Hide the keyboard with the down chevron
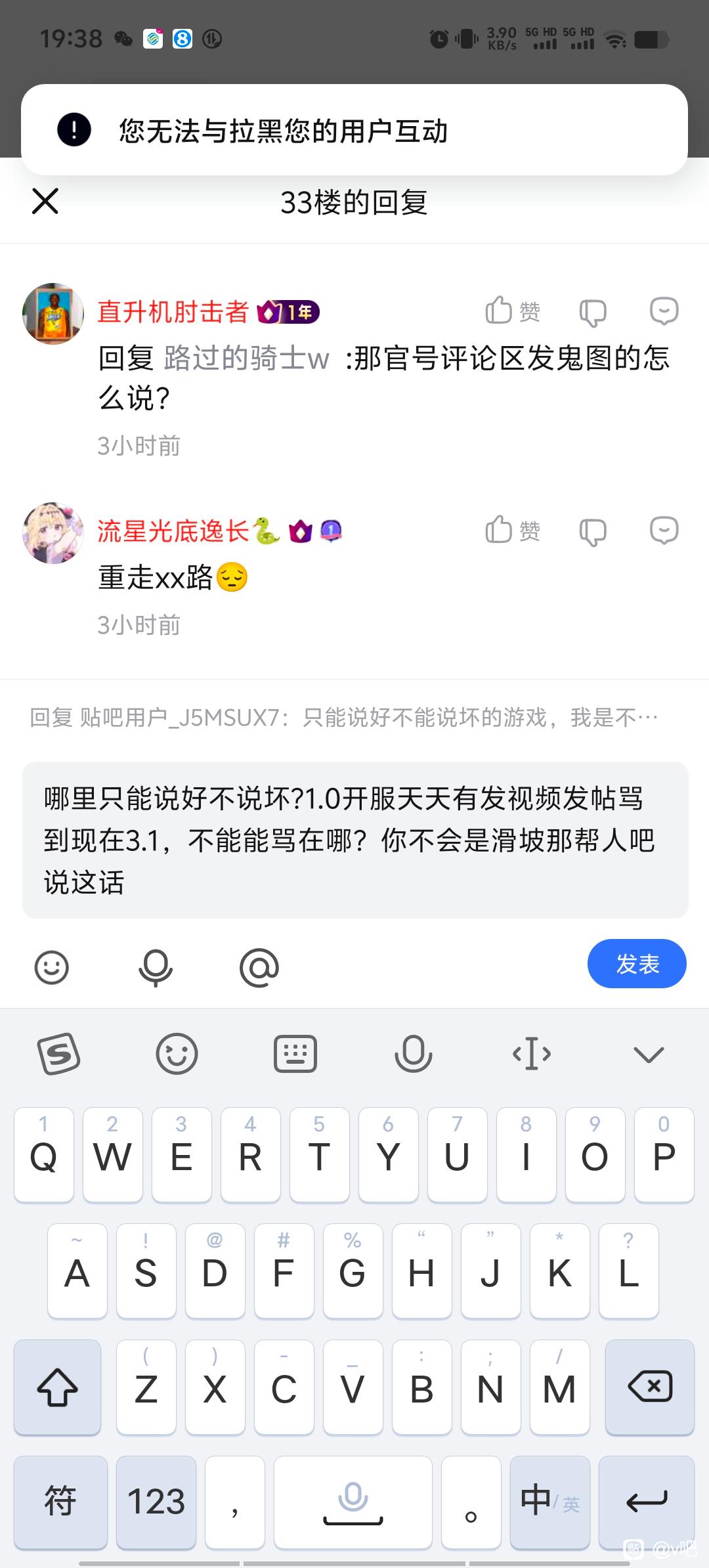This screenshot has height=1568, width=709. point(649,1055)
